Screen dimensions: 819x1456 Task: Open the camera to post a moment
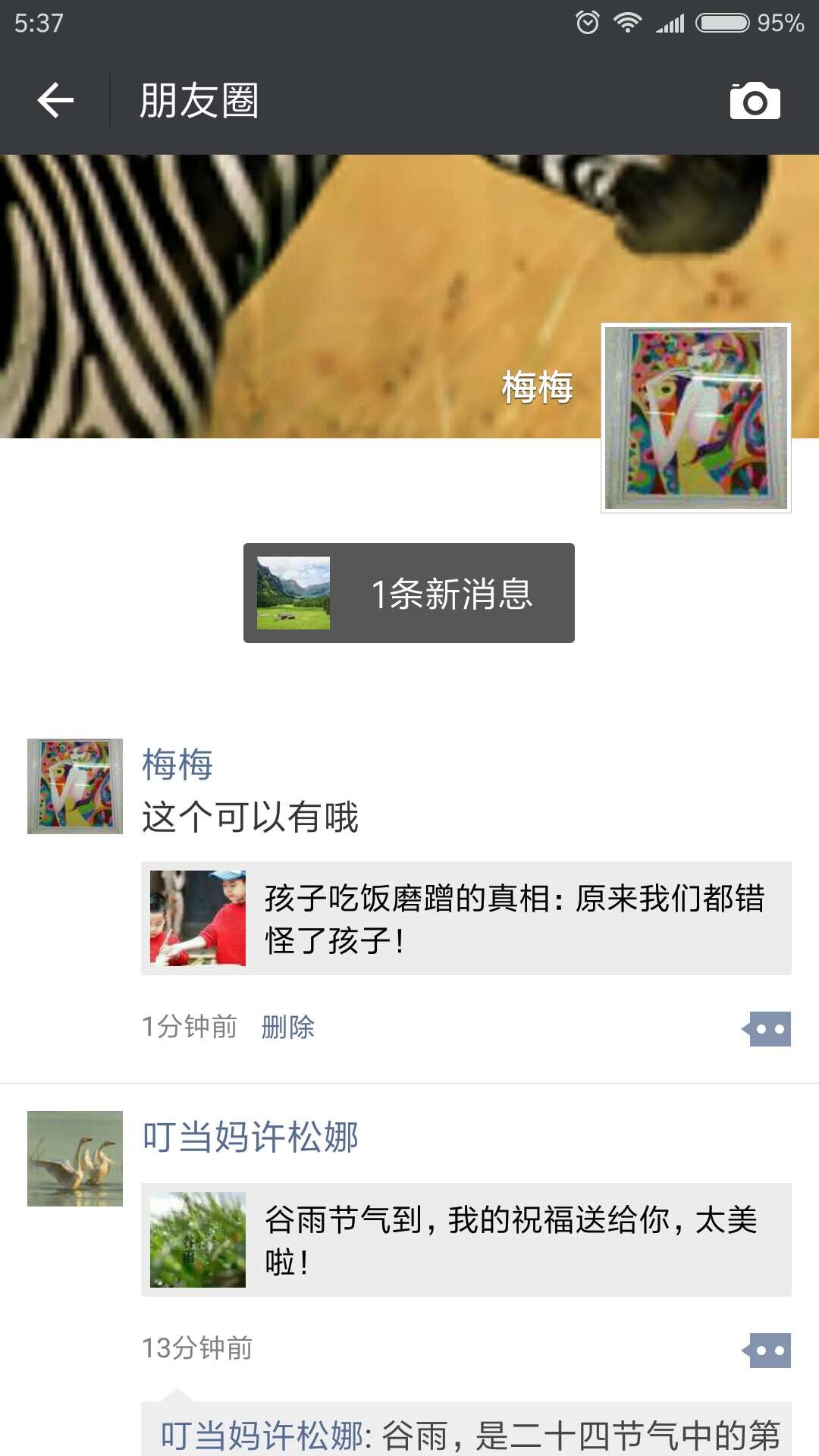click(x=755, y=101)
